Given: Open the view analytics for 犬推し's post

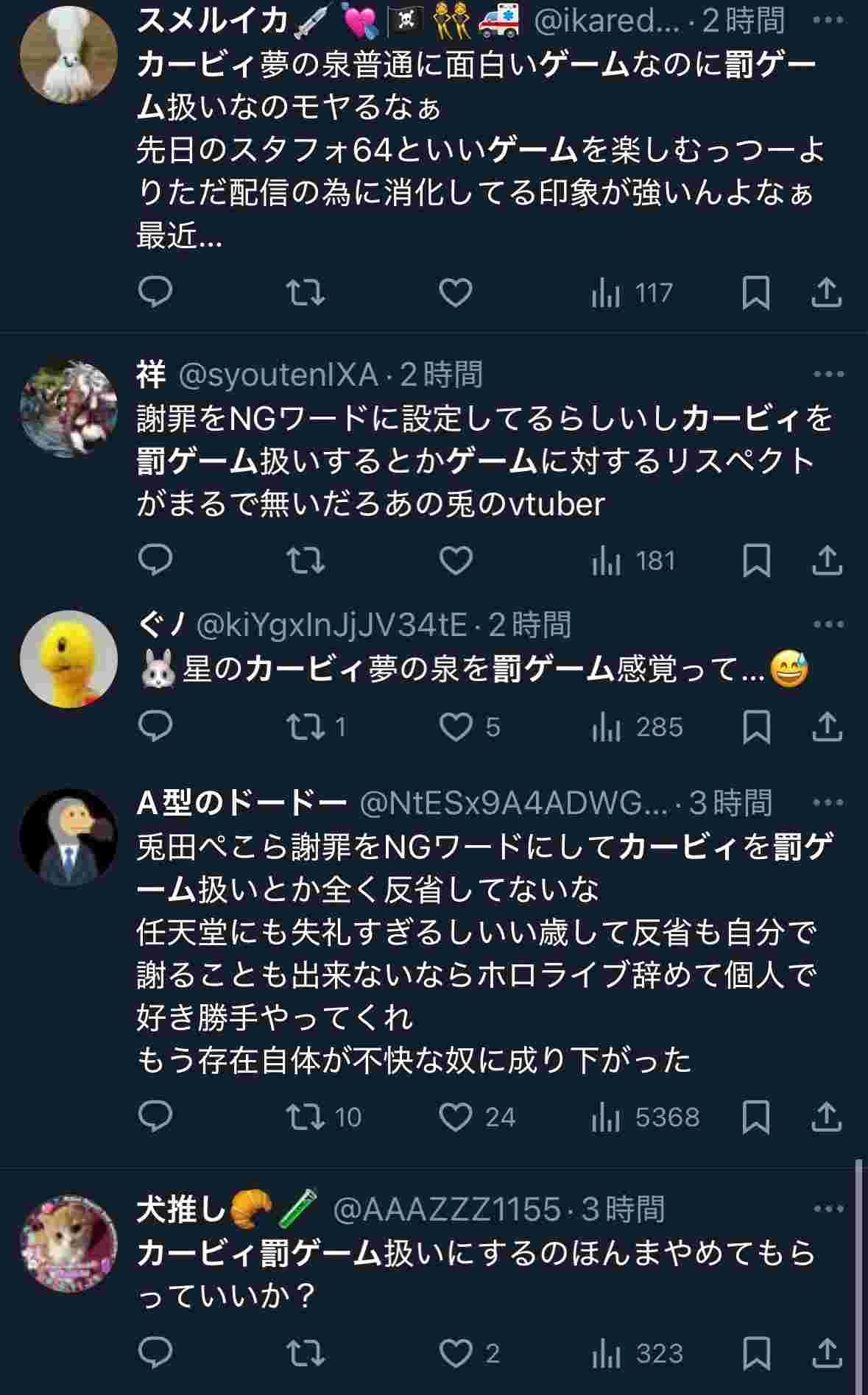Looking at the screenshot, I should tap(637, 1352).
